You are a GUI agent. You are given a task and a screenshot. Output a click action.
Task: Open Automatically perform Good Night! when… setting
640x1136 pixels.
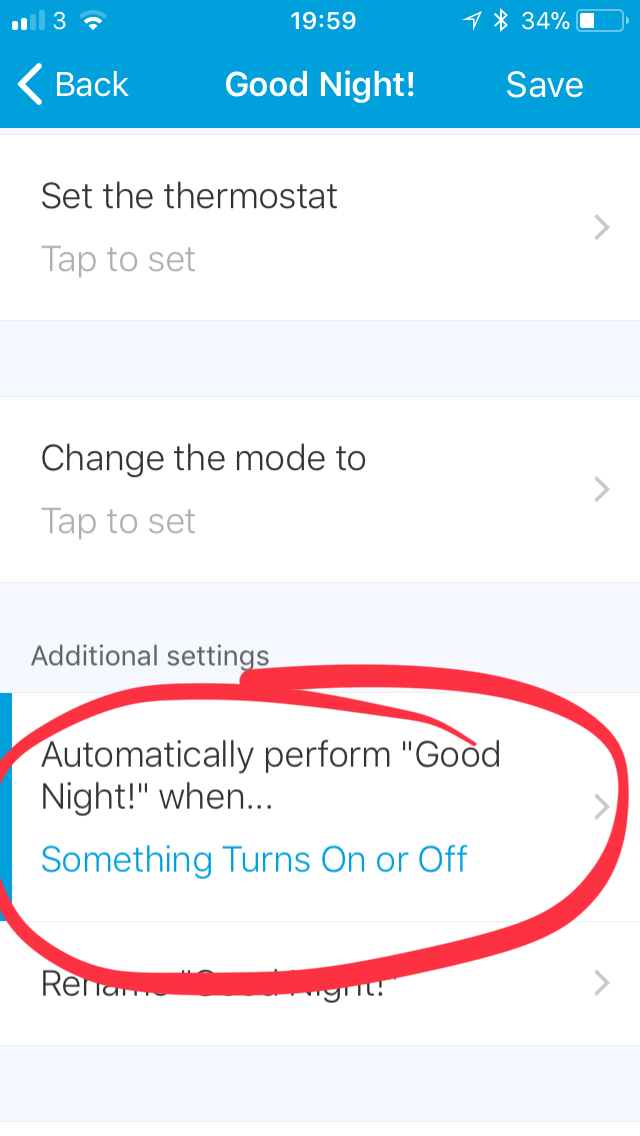[x=320, y=807]
